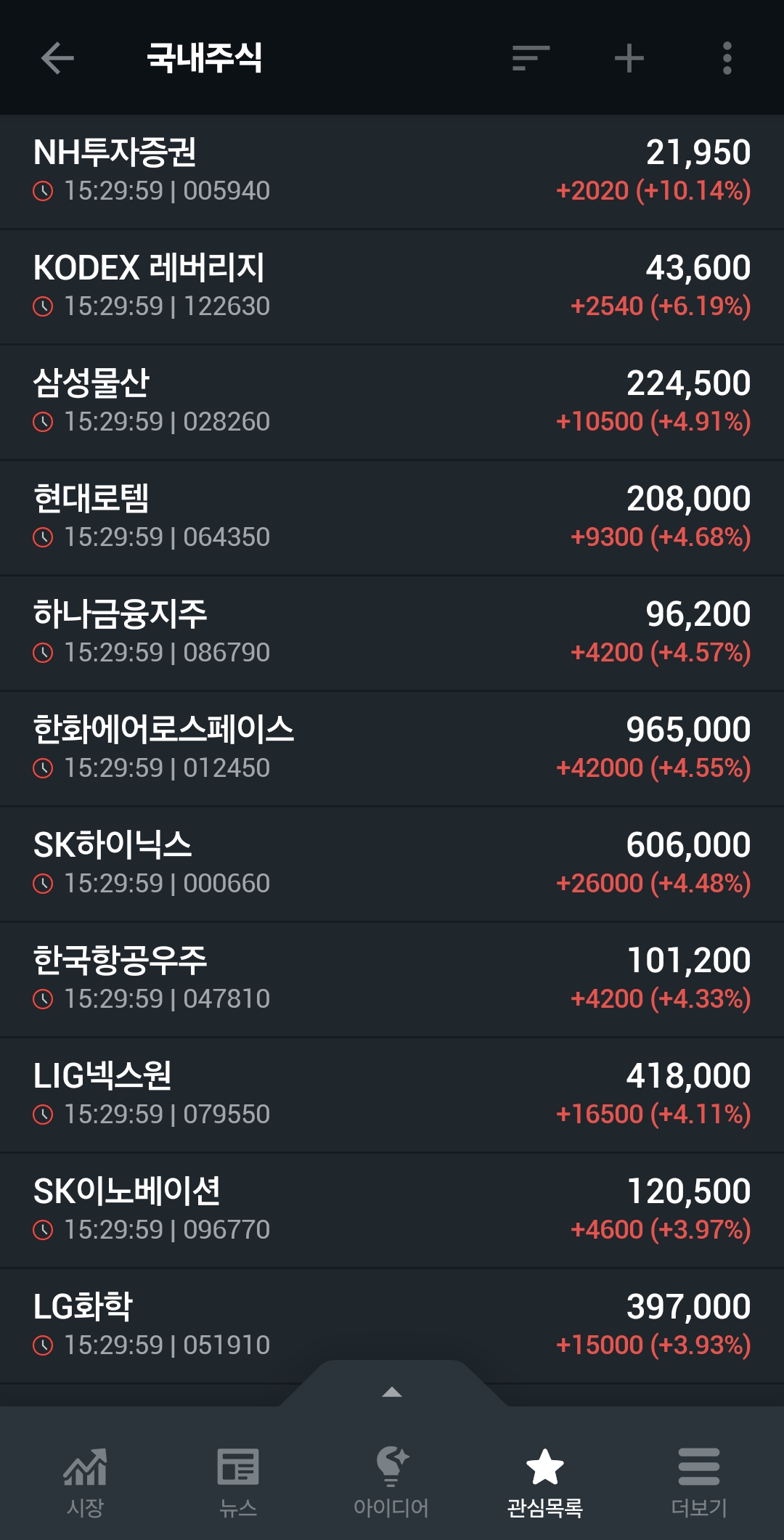Add a new stock with the plus icon
This screenshot has height=1540, width=784.
[629, 58]
